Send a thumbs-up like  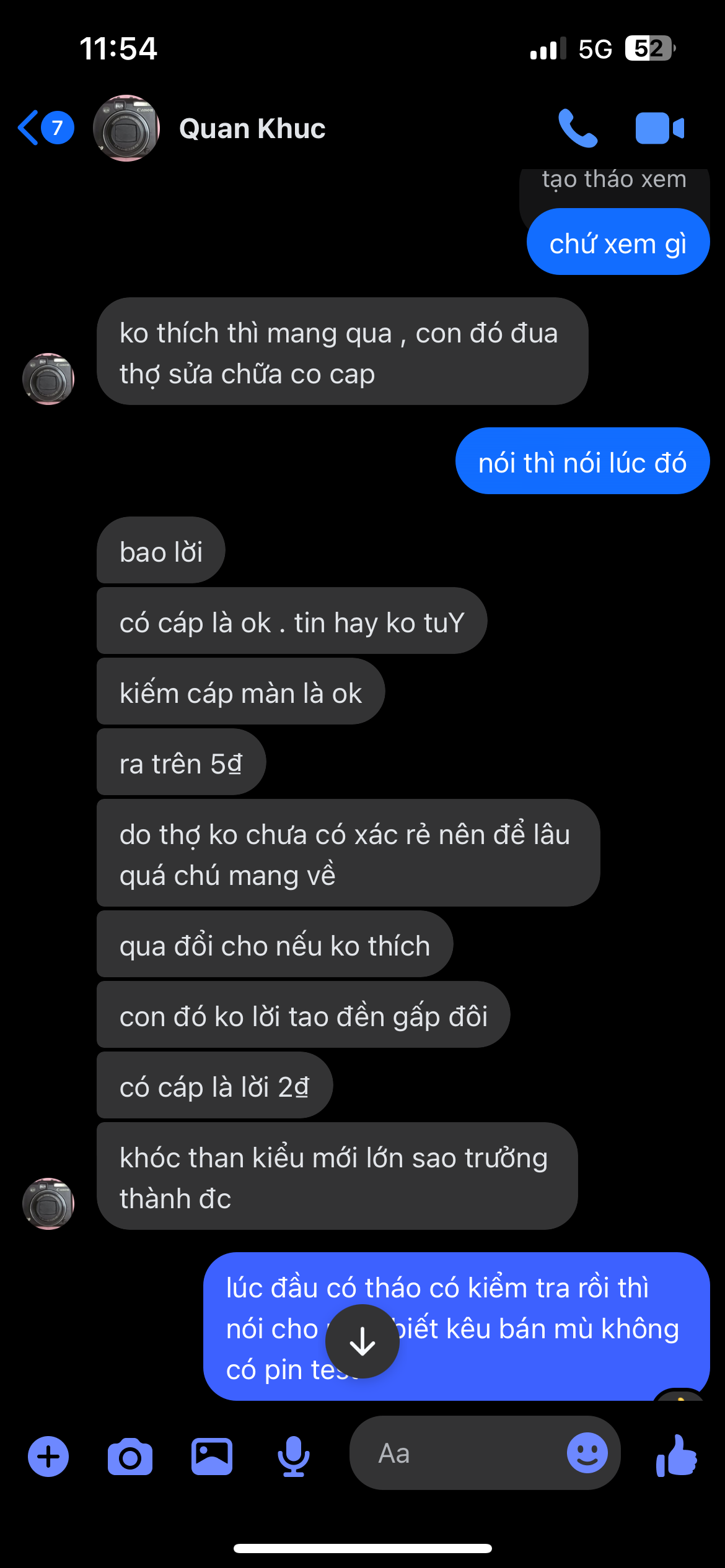point(677,1455)
